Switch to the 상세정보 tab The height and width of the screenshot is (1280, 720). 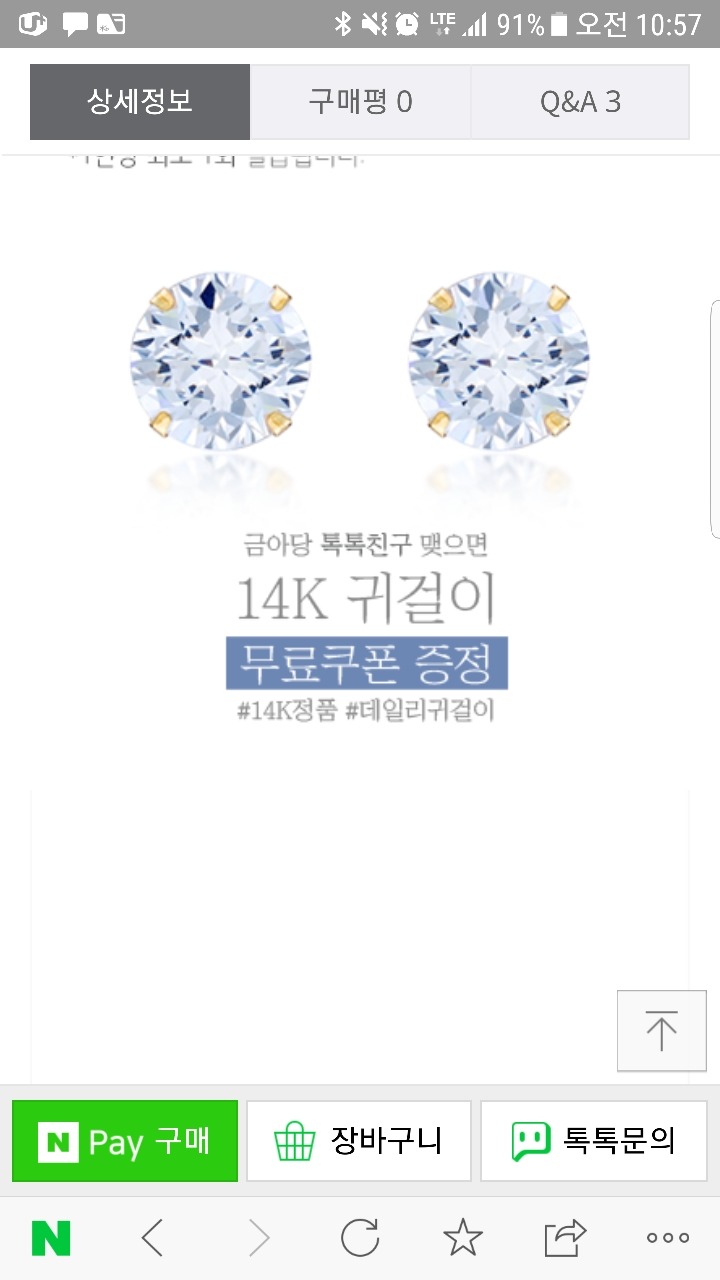pyautogui.click(x=140, y=102)
